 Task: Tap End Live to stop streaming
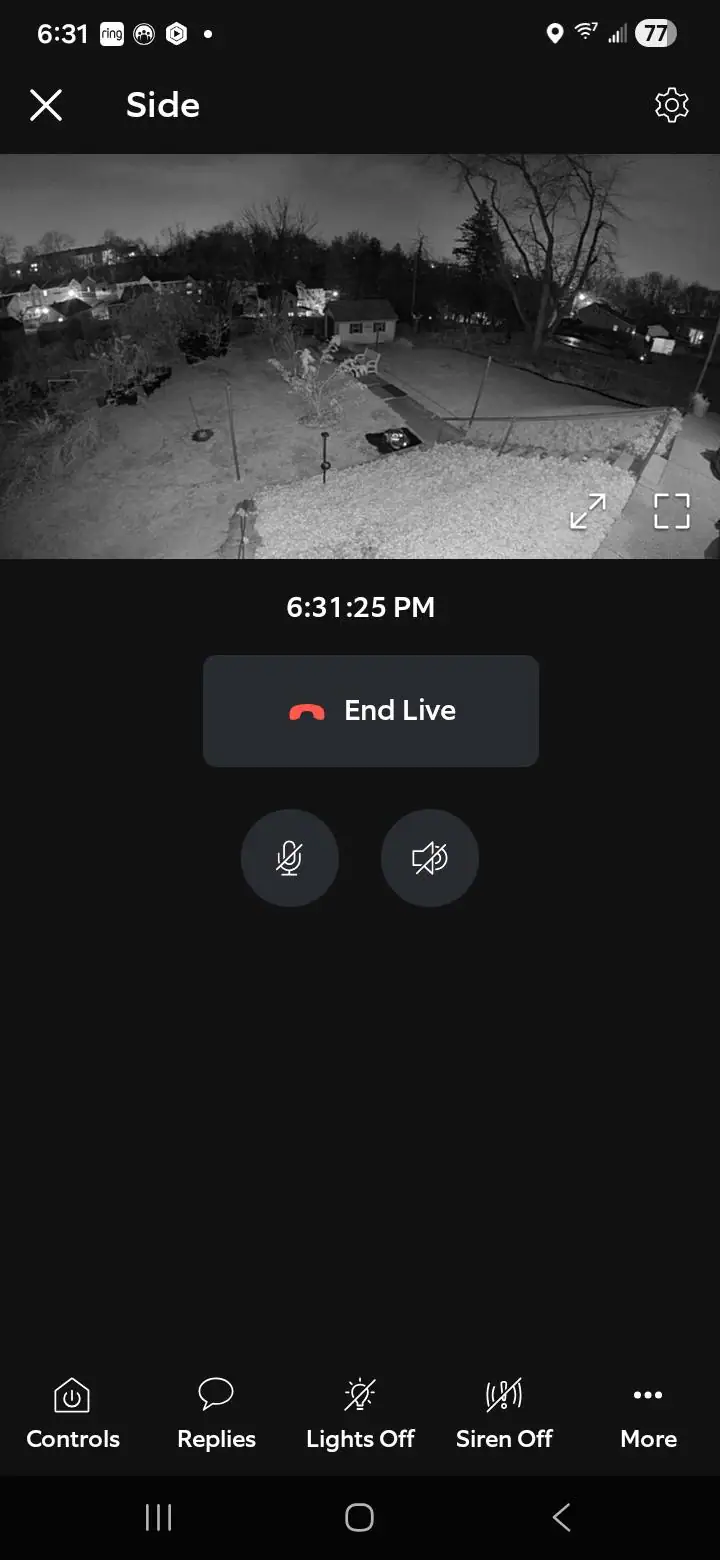[371, 711]
